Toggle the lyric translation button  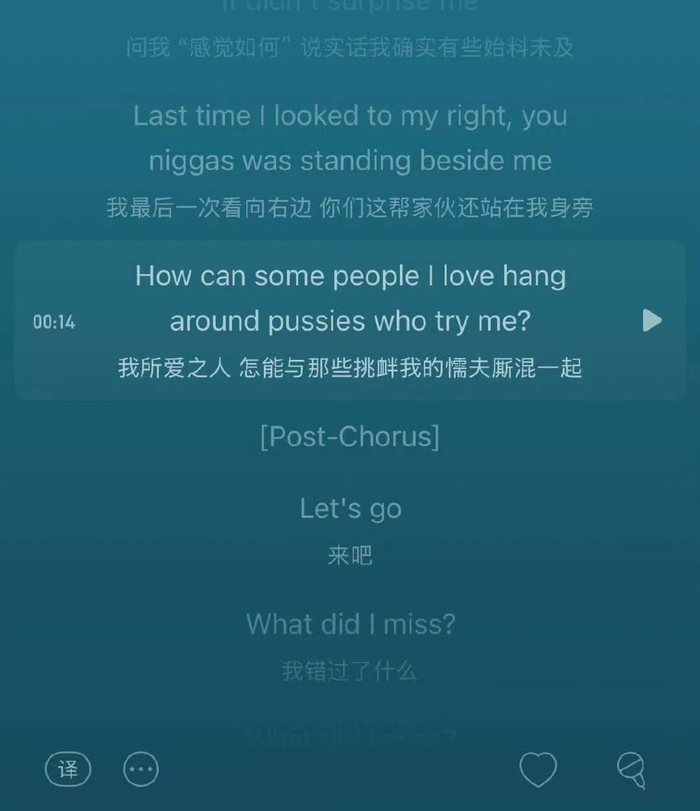coord(68,769)
